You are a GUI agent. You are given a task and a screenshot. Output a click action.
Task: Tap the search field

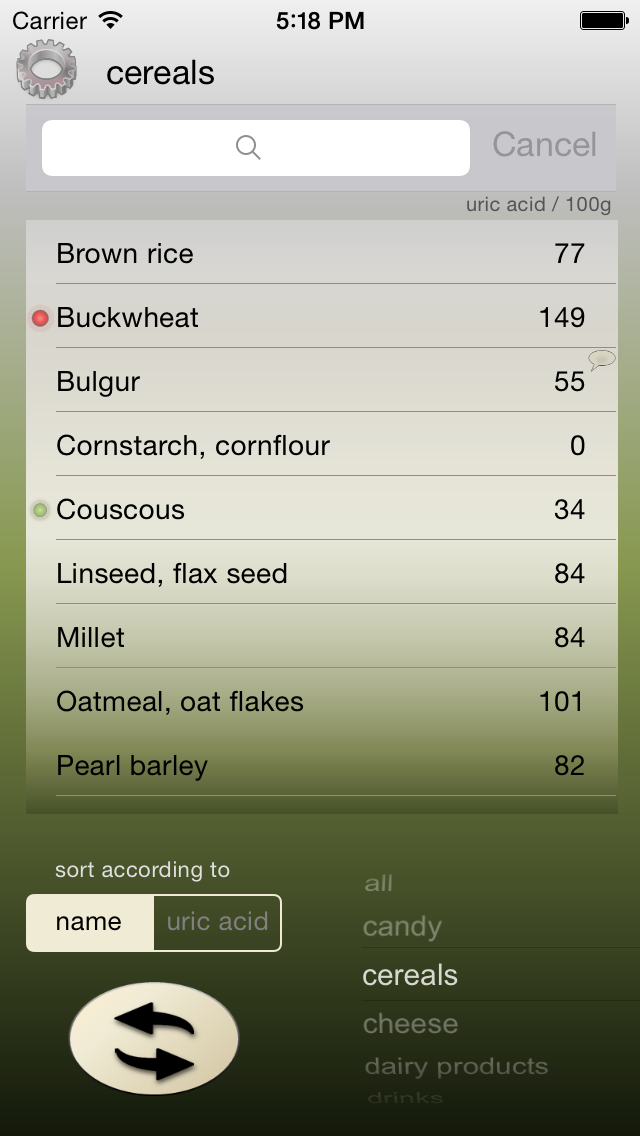click(x=256, y=148)
